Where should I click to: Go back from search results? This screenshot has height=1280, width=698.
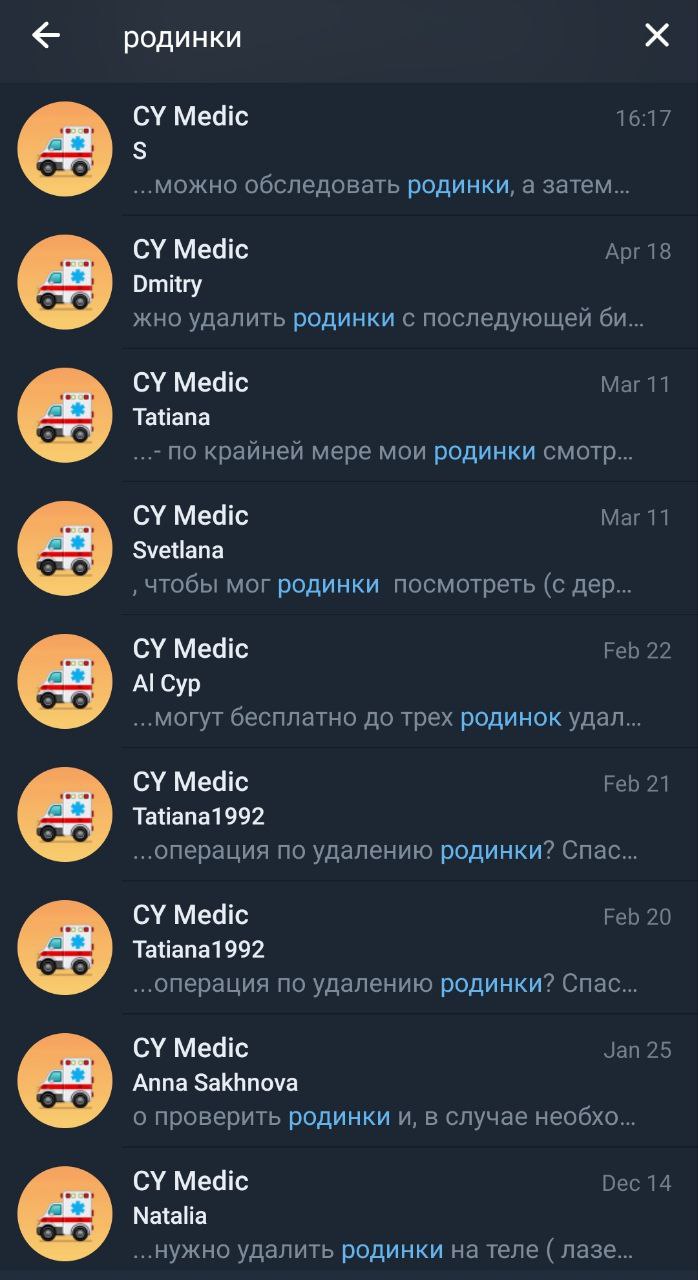click(x=46, y=37)
